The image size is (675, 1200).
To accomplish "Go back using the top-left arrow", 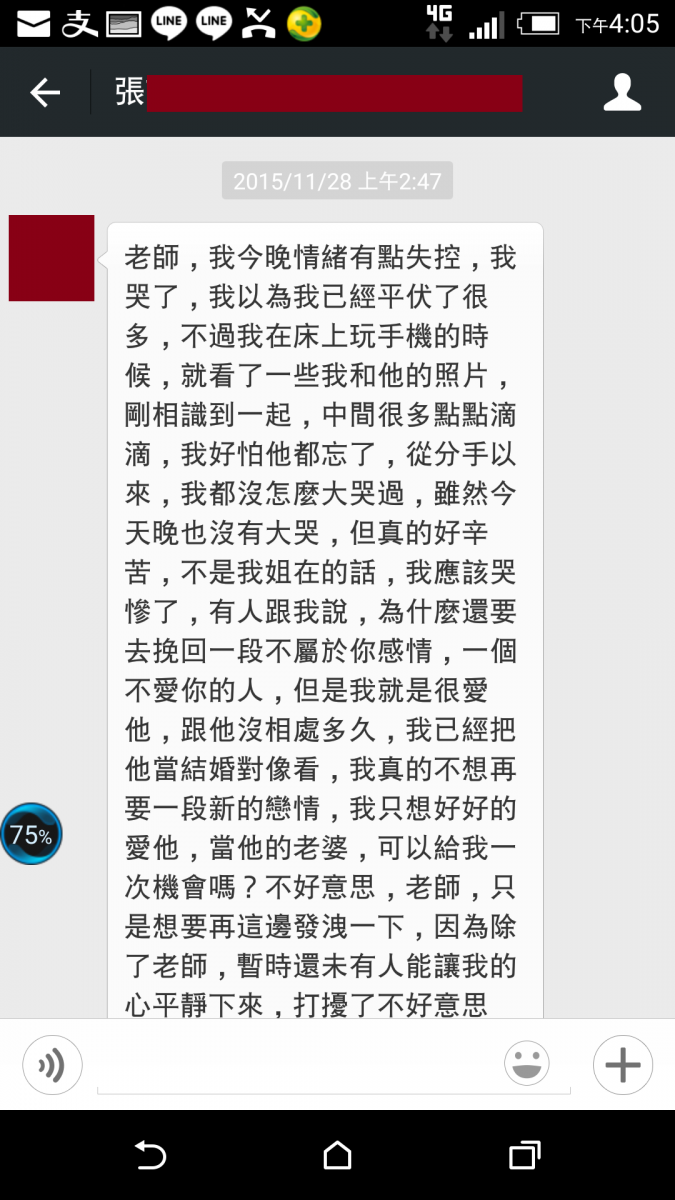I will click(x=45, y=93).
